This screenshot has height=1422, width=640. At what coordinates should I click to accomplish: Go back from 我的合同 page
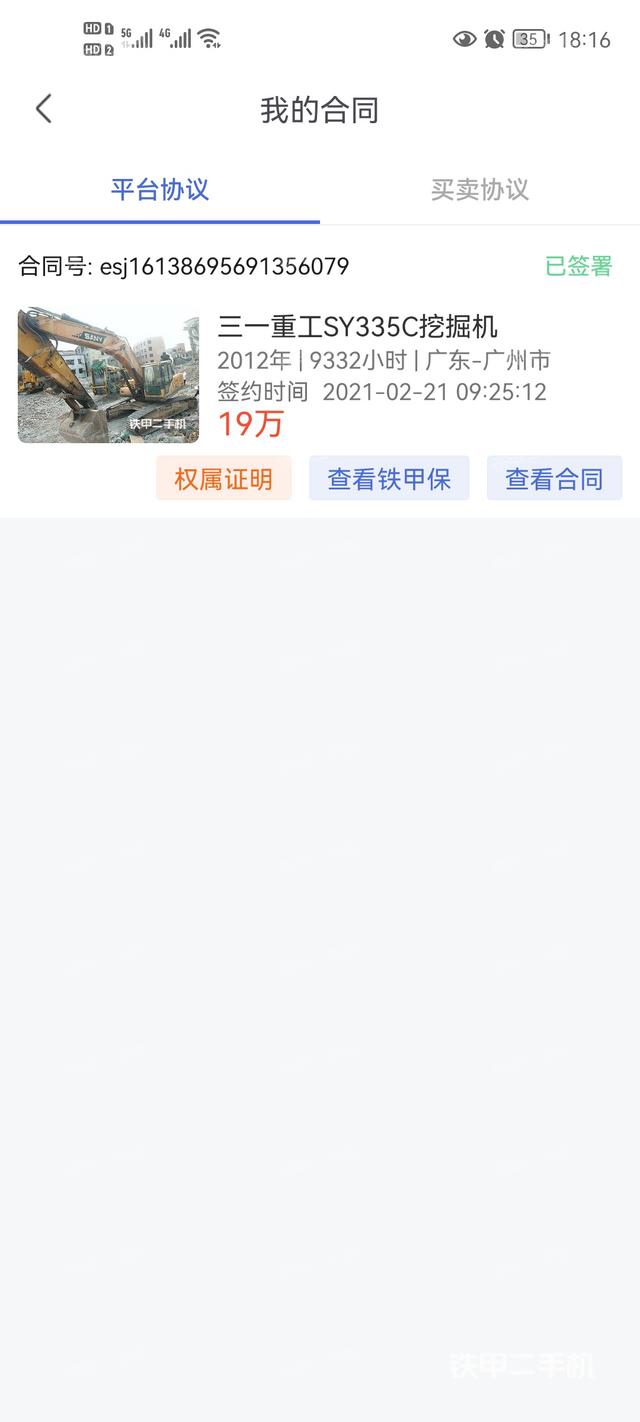(x=43, y=109)
